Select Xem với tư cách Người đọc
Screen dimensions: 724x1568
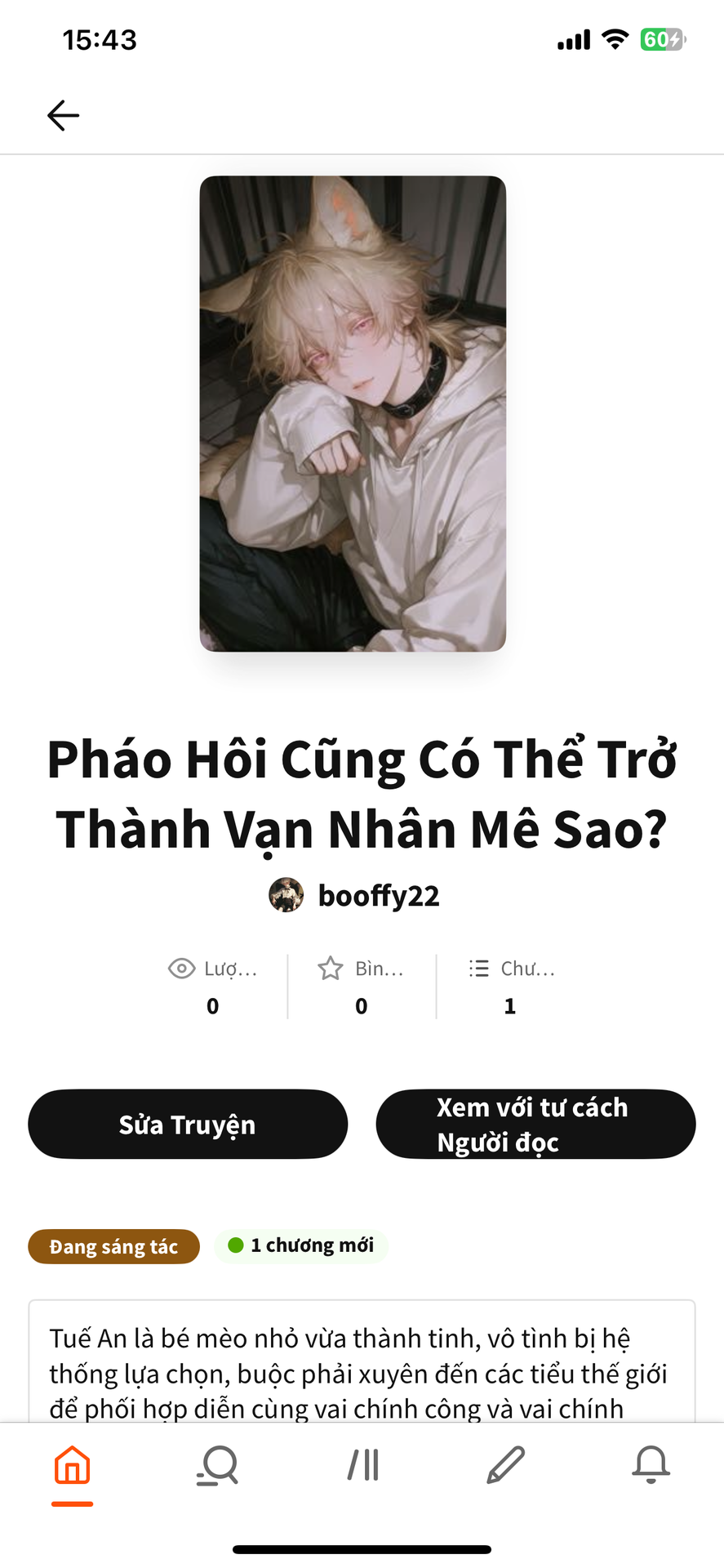click(x=535, y=1124)
